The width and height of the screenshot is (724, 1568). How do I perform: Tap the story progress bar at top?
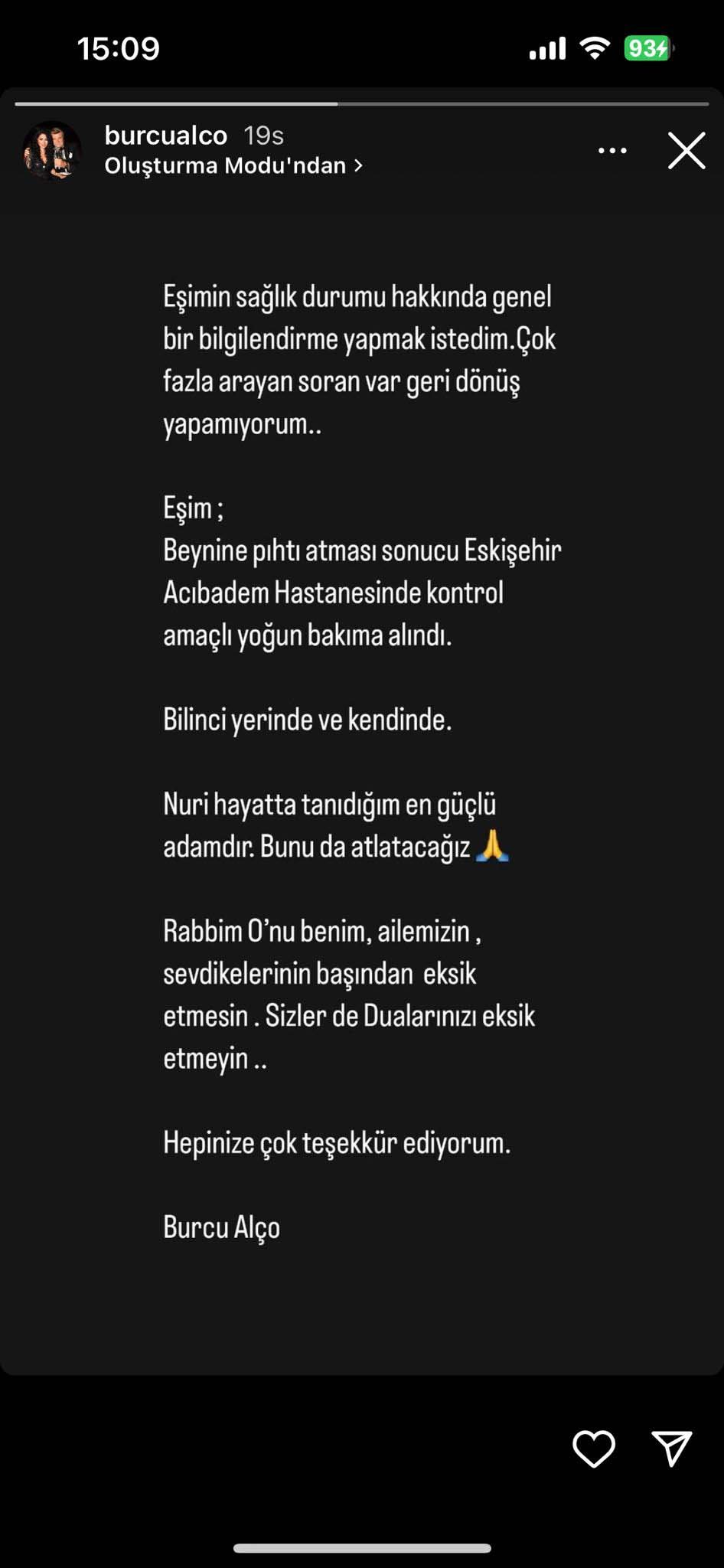pos(362,102)
